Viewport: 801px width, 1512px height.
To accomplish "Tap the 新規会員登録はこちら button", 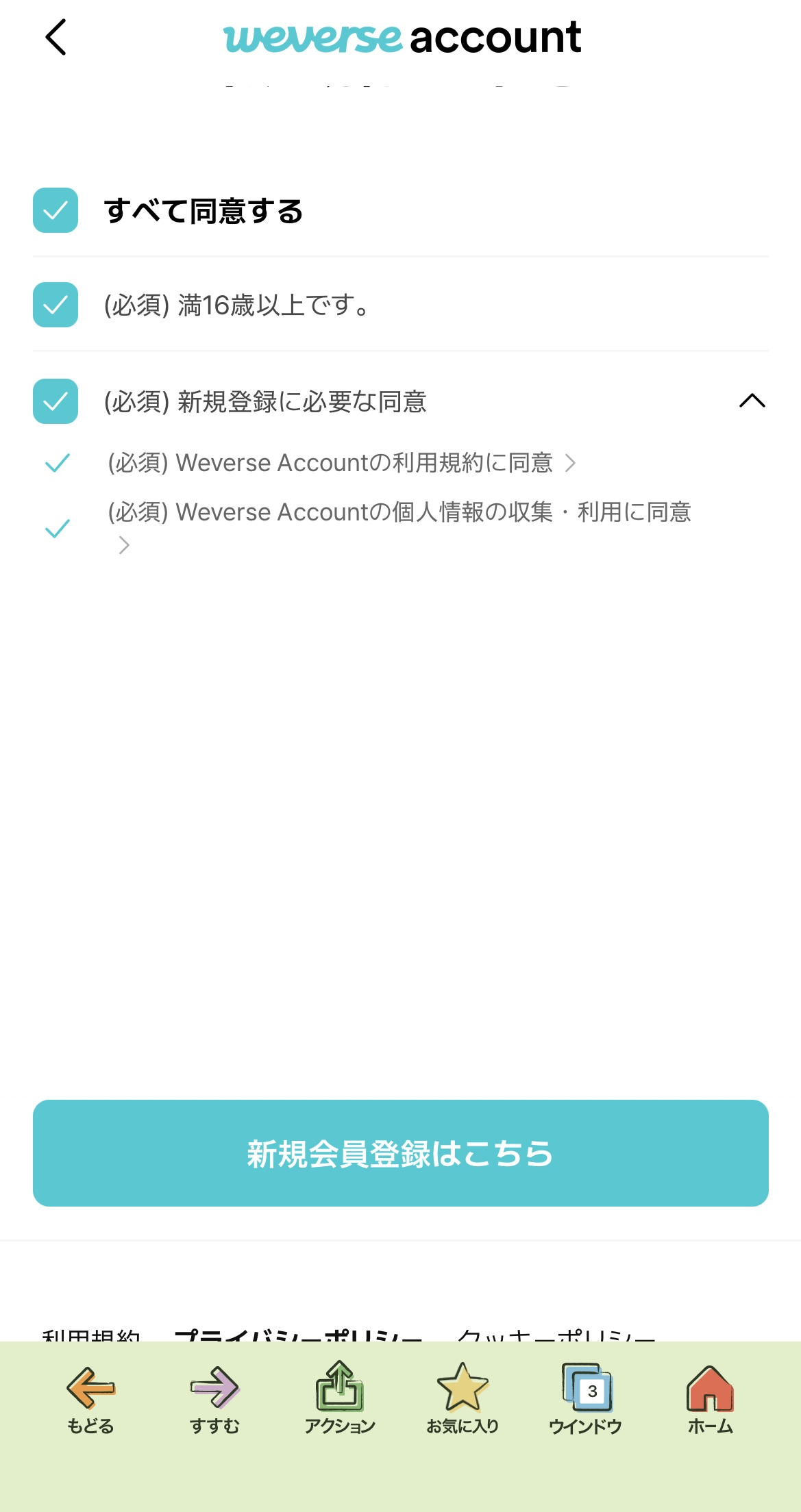I will click(x=400, y=1153).
